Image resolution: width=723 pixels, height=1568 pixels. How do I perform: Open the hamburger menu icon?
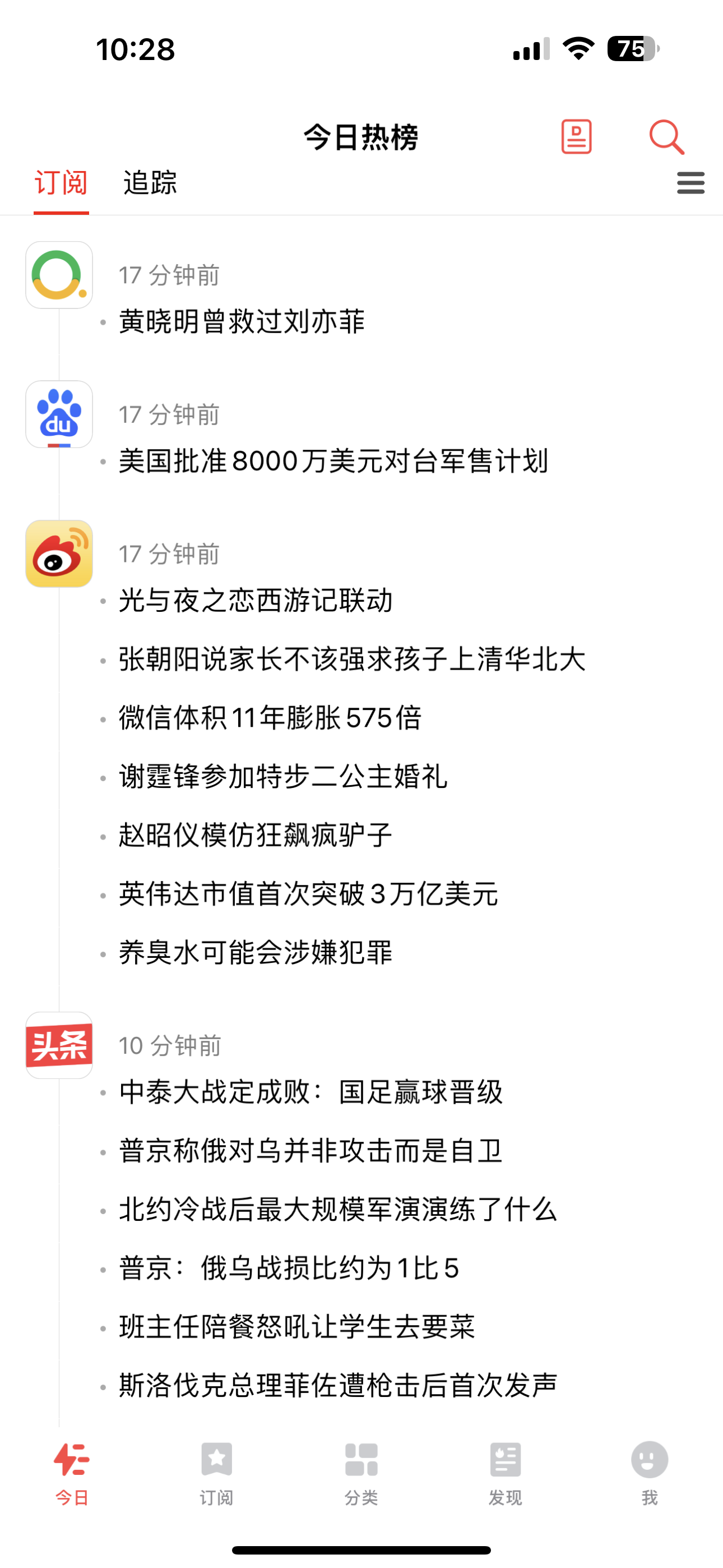pos(690,183)
